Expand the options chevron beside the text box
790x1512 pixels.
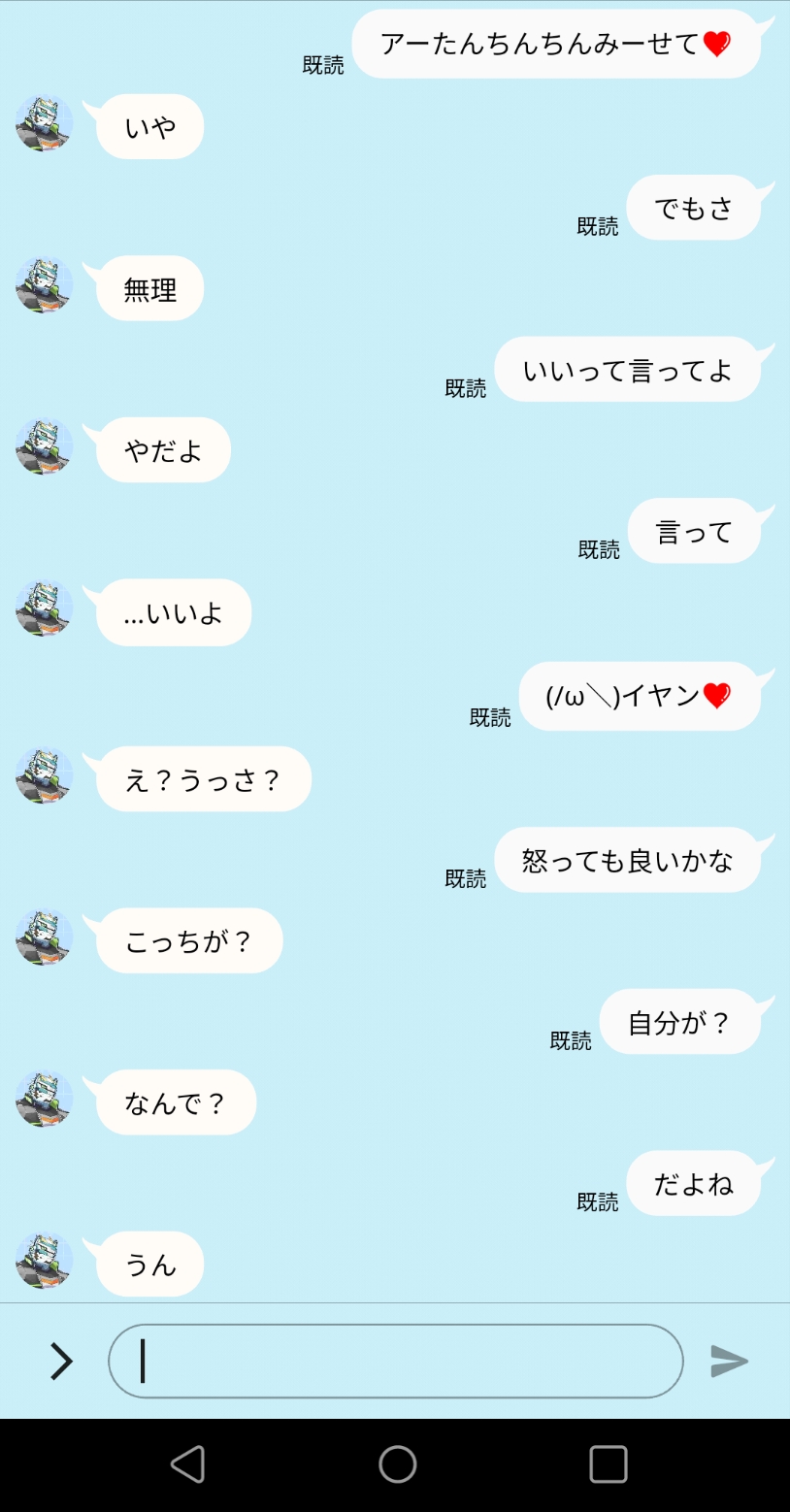point(61,1361)
